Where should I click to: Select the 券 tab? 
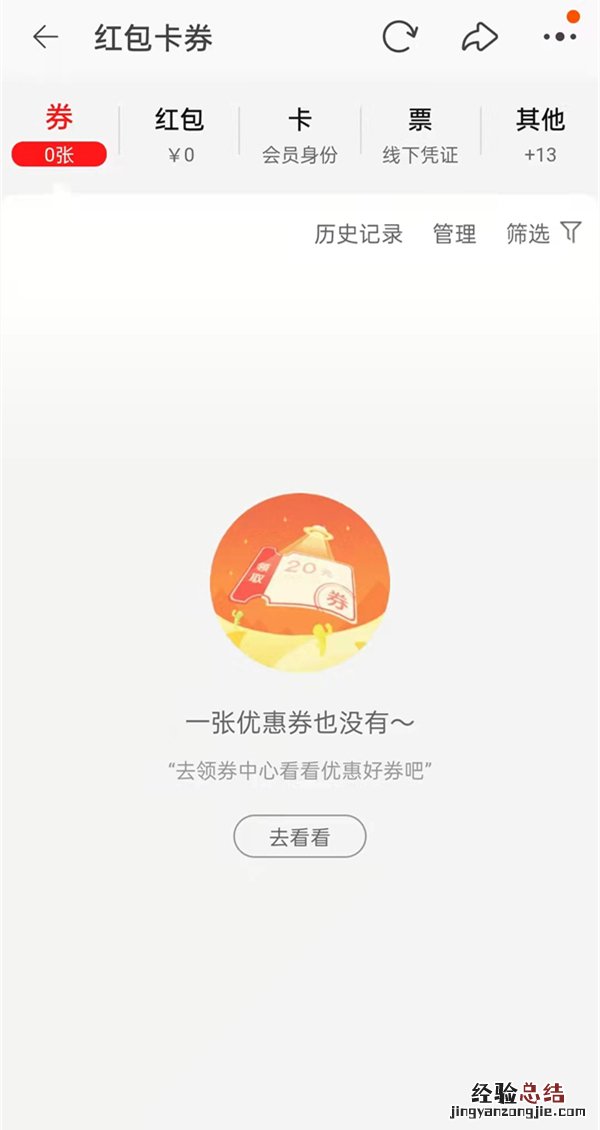(59, 133)
